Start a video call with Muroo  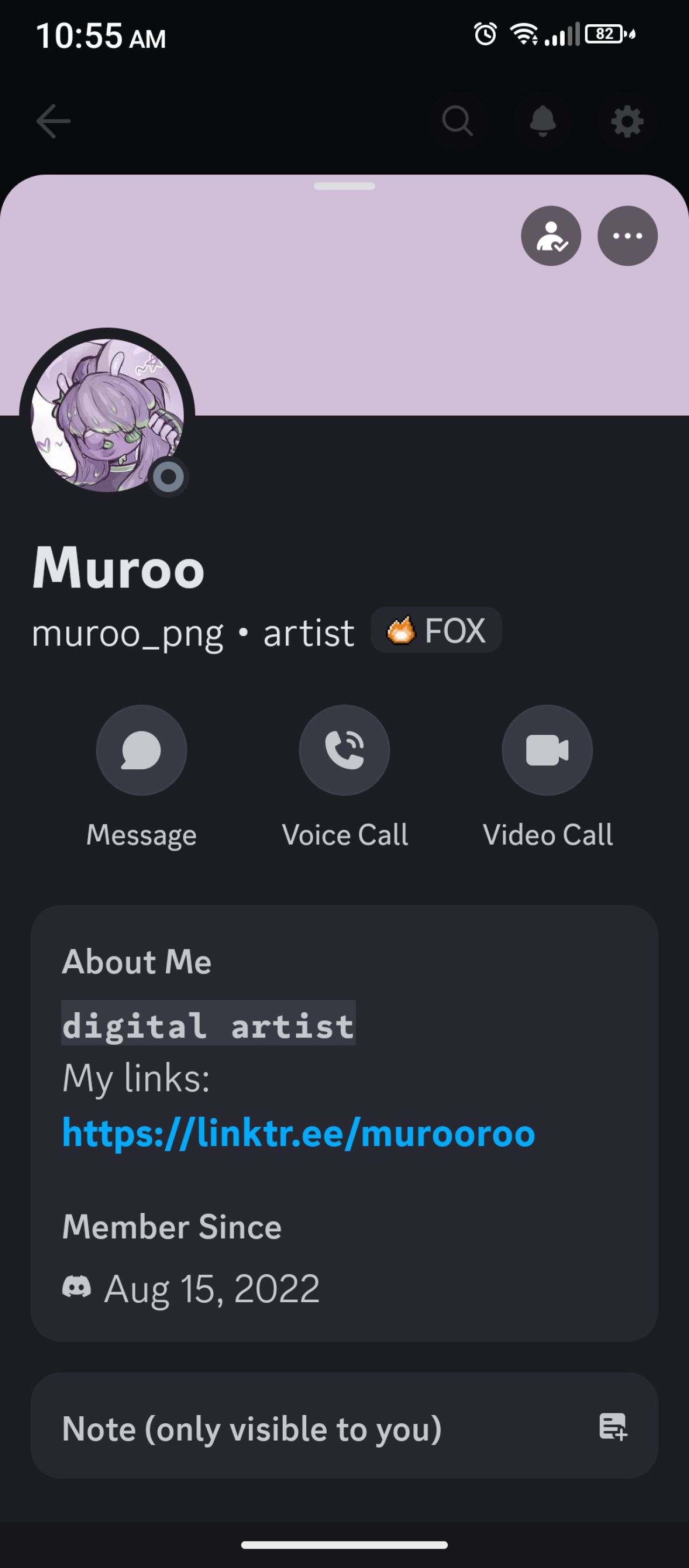(547, 750)
